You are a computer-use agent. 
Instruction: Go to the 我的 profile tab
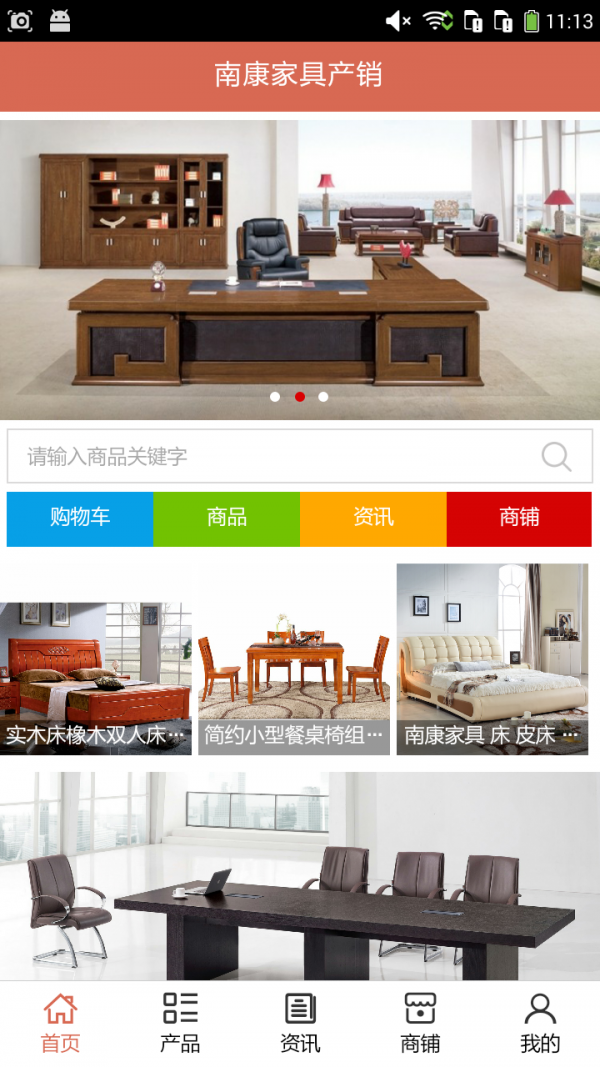[x=540, y=1023]
